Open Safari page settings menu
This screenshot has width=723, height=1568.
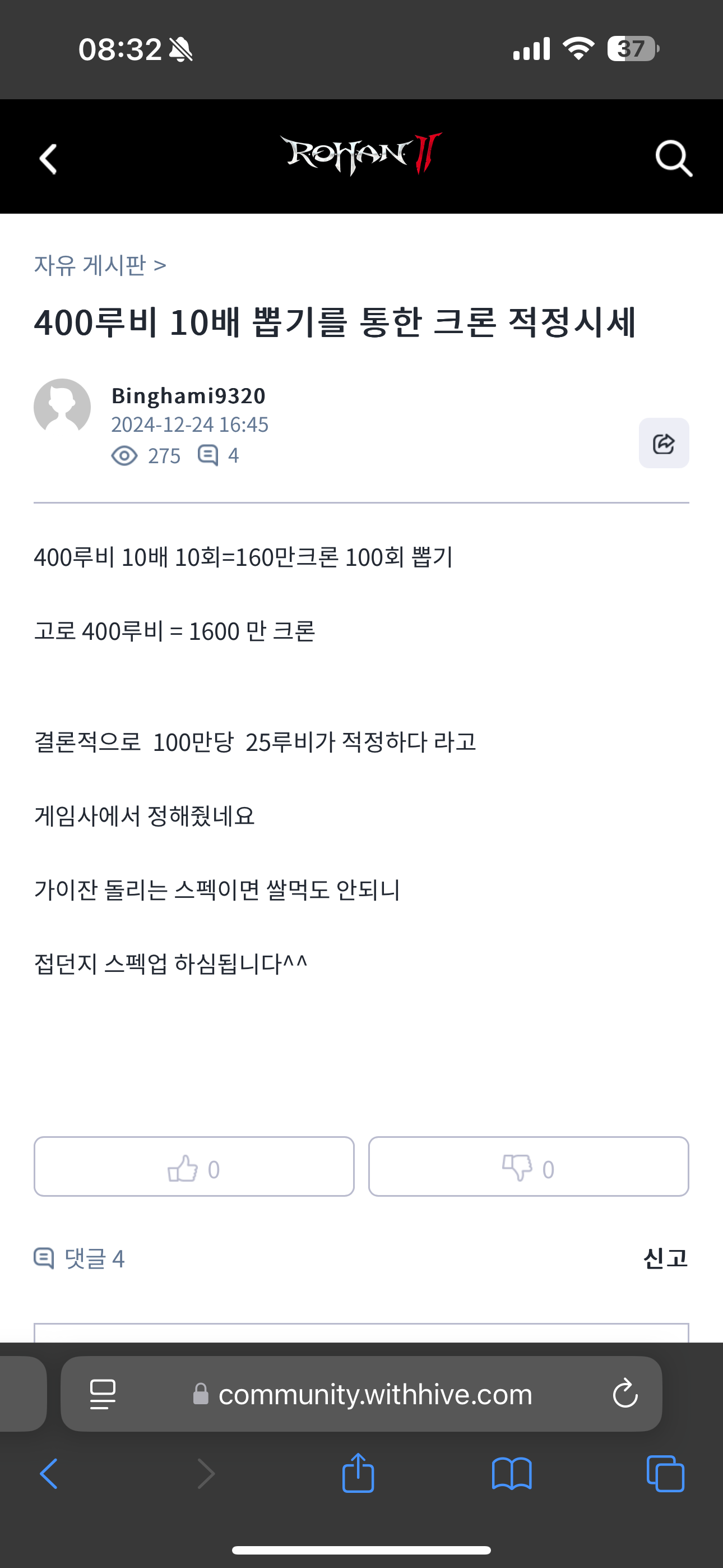[103, 1394]
